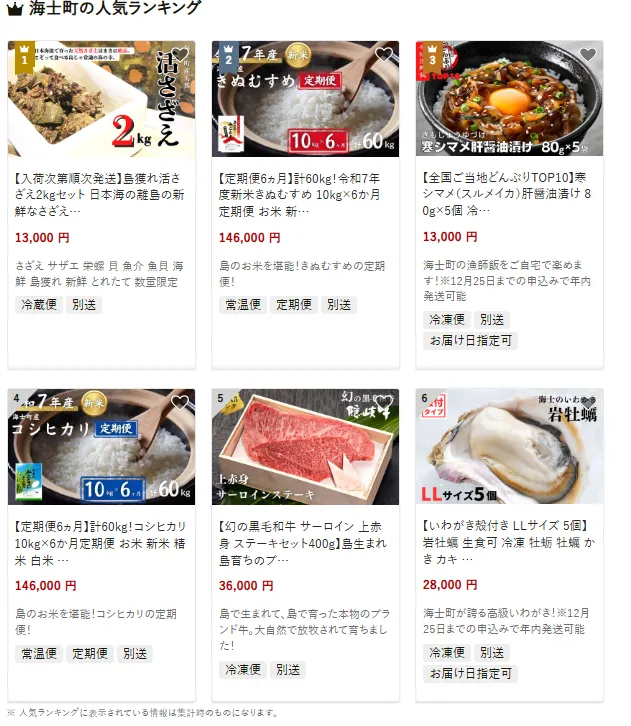Favorite the 活さざえ 2kg item with heart

[180, 55]
